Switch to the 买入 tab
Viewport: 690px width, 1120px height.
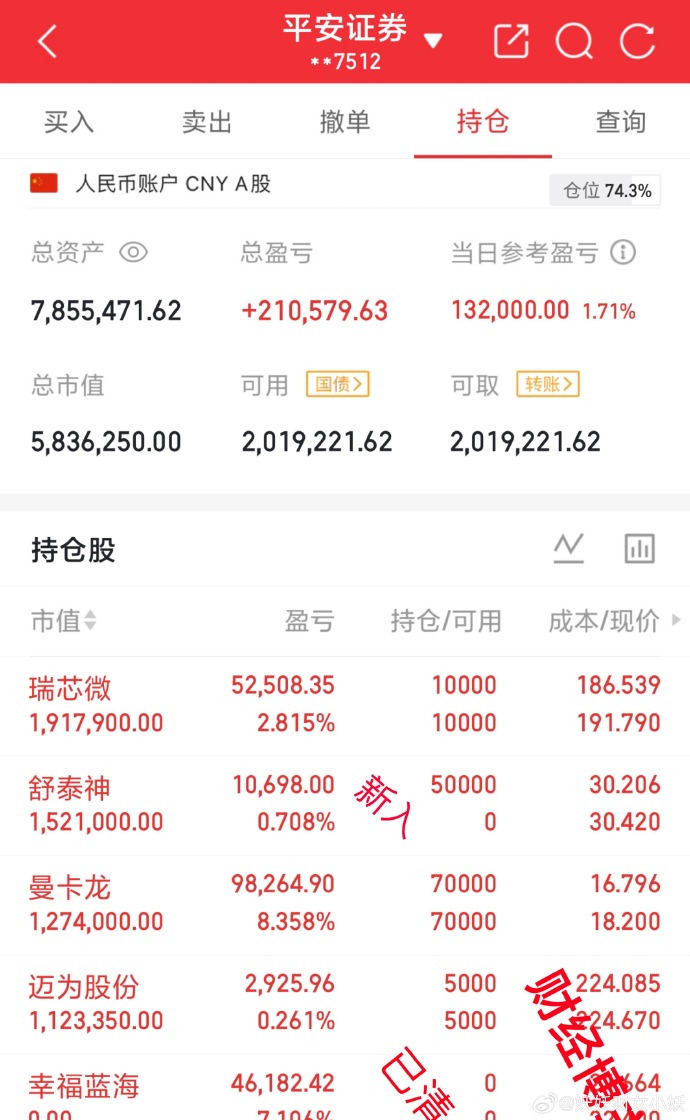pyautogui.click(x=69, y=122)
